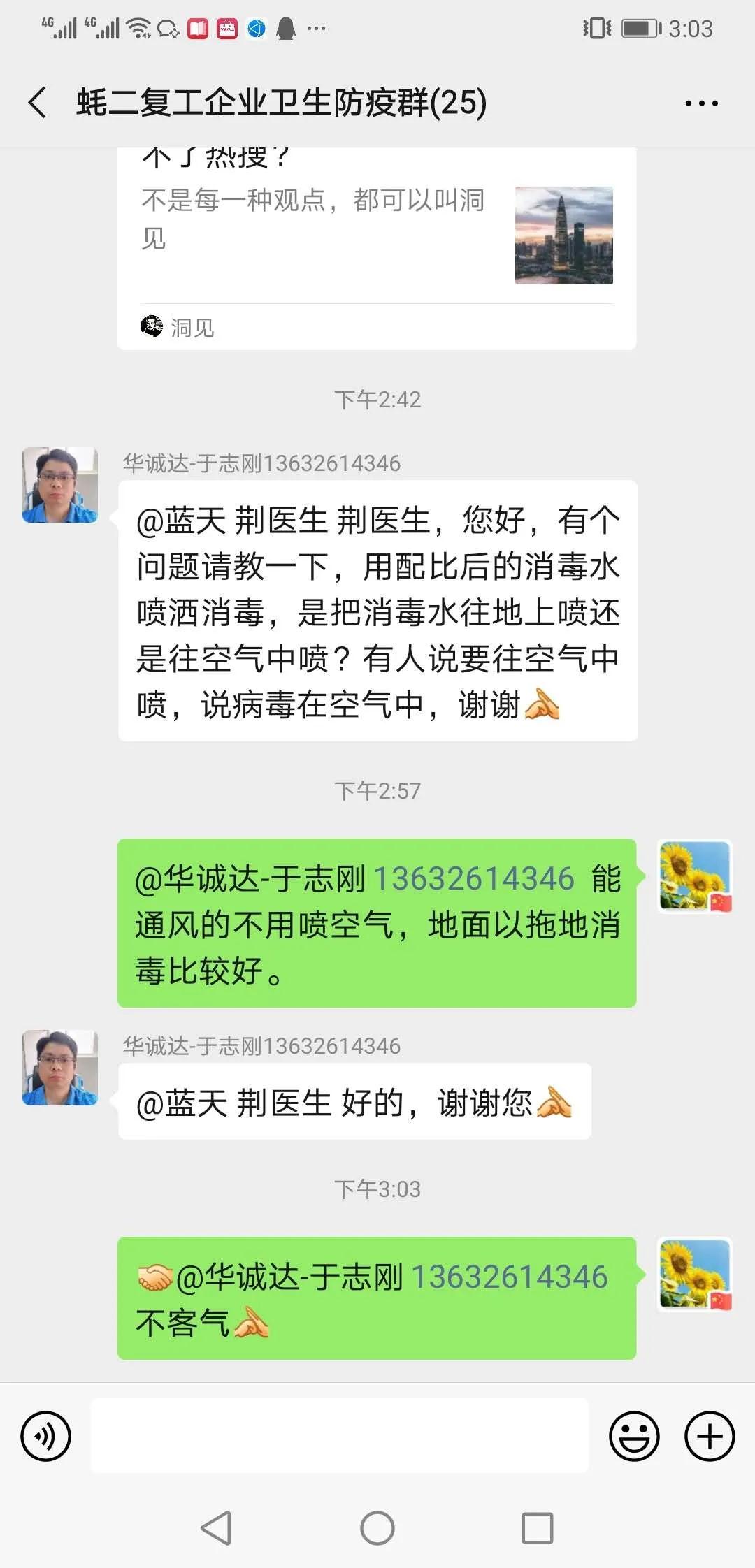Open own sunflower avatar beside 不客气 message
755x1568 pixels.
click(x=695, y=1273)
